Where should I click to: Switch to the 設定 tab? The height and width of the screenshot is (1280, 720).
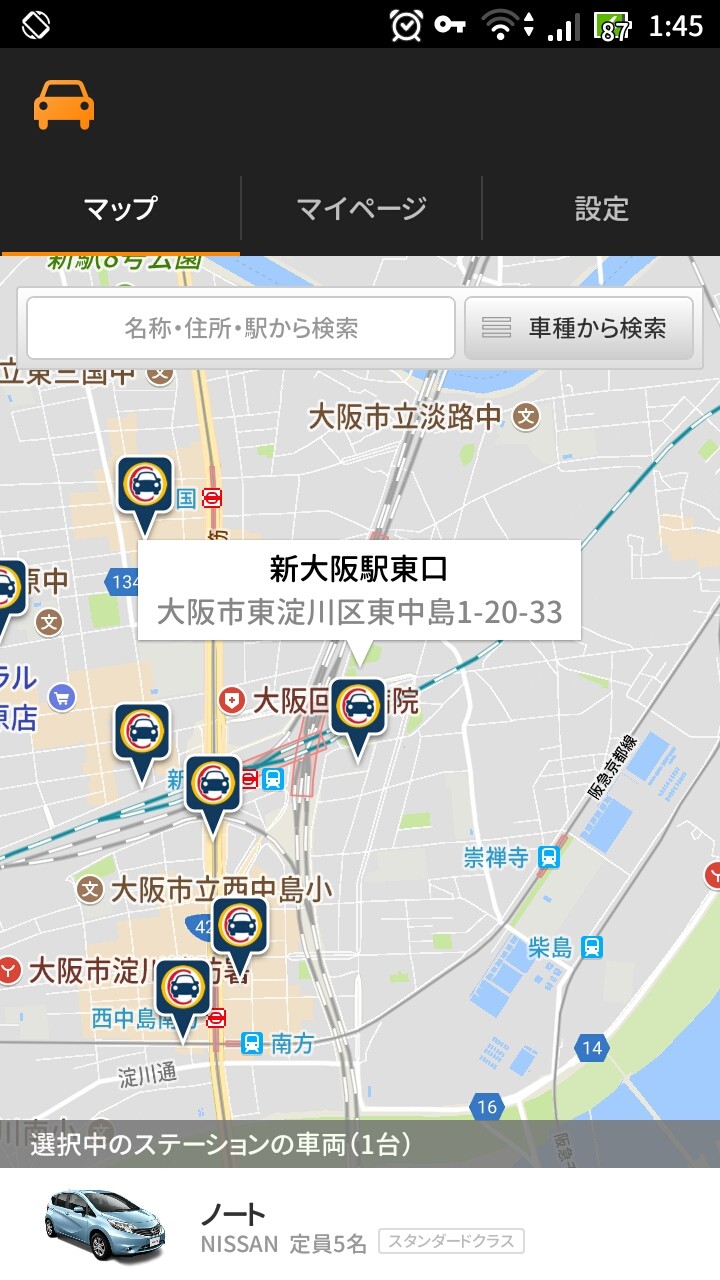pyautogui.click(x=601, y=209)
